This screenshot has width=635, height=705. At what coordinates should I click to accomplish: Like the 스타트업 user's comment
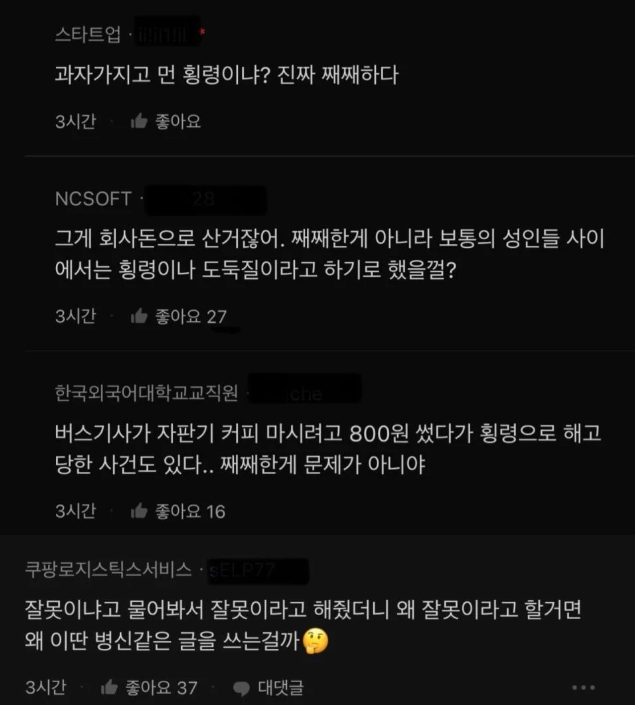pos(166,121)
